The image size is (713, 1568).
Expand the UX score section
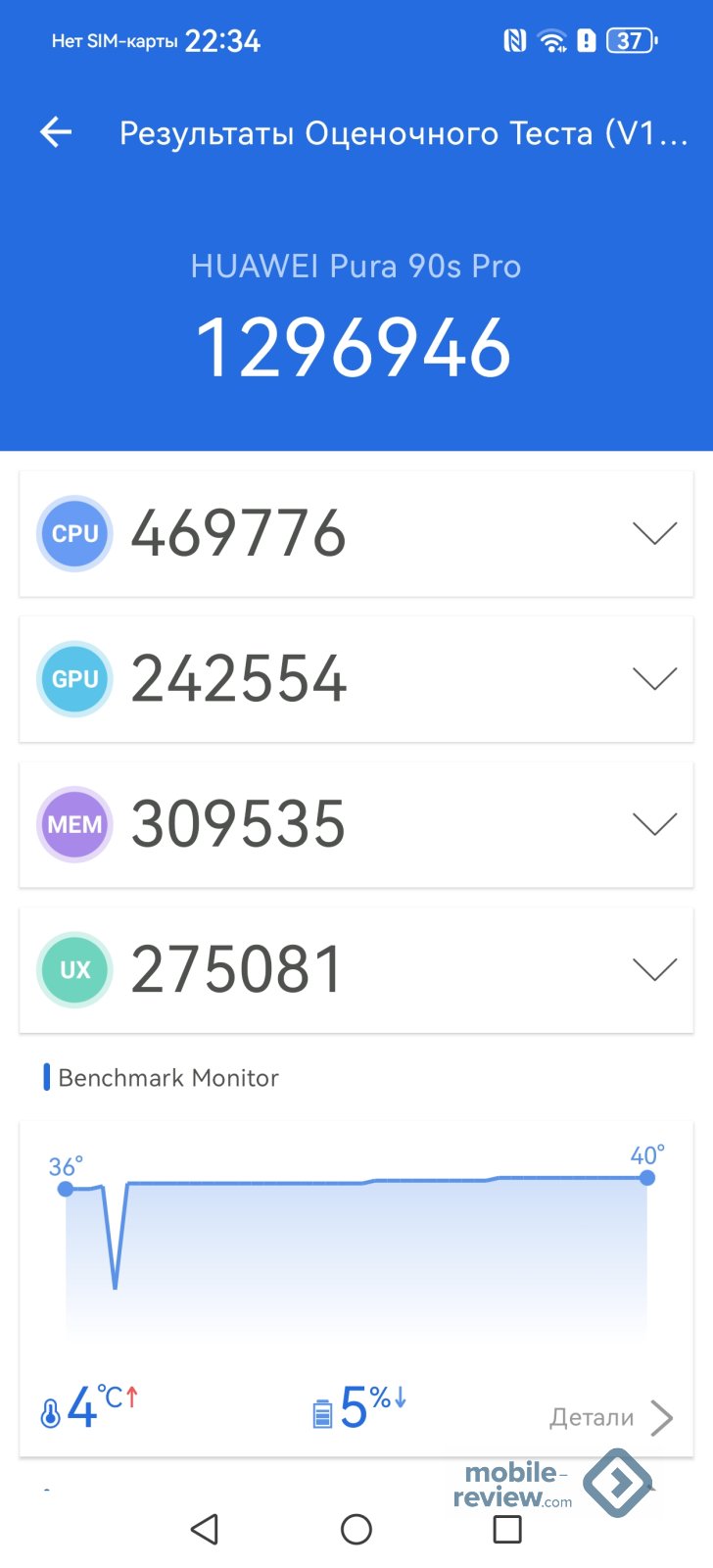[x=654, y=969]
